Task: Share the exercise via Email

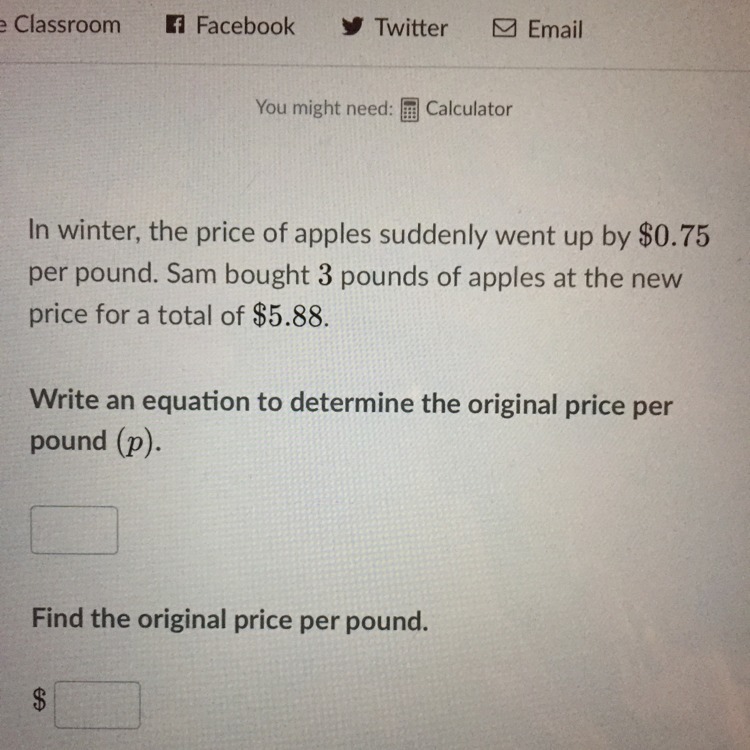Action: [x=538, y=29]
